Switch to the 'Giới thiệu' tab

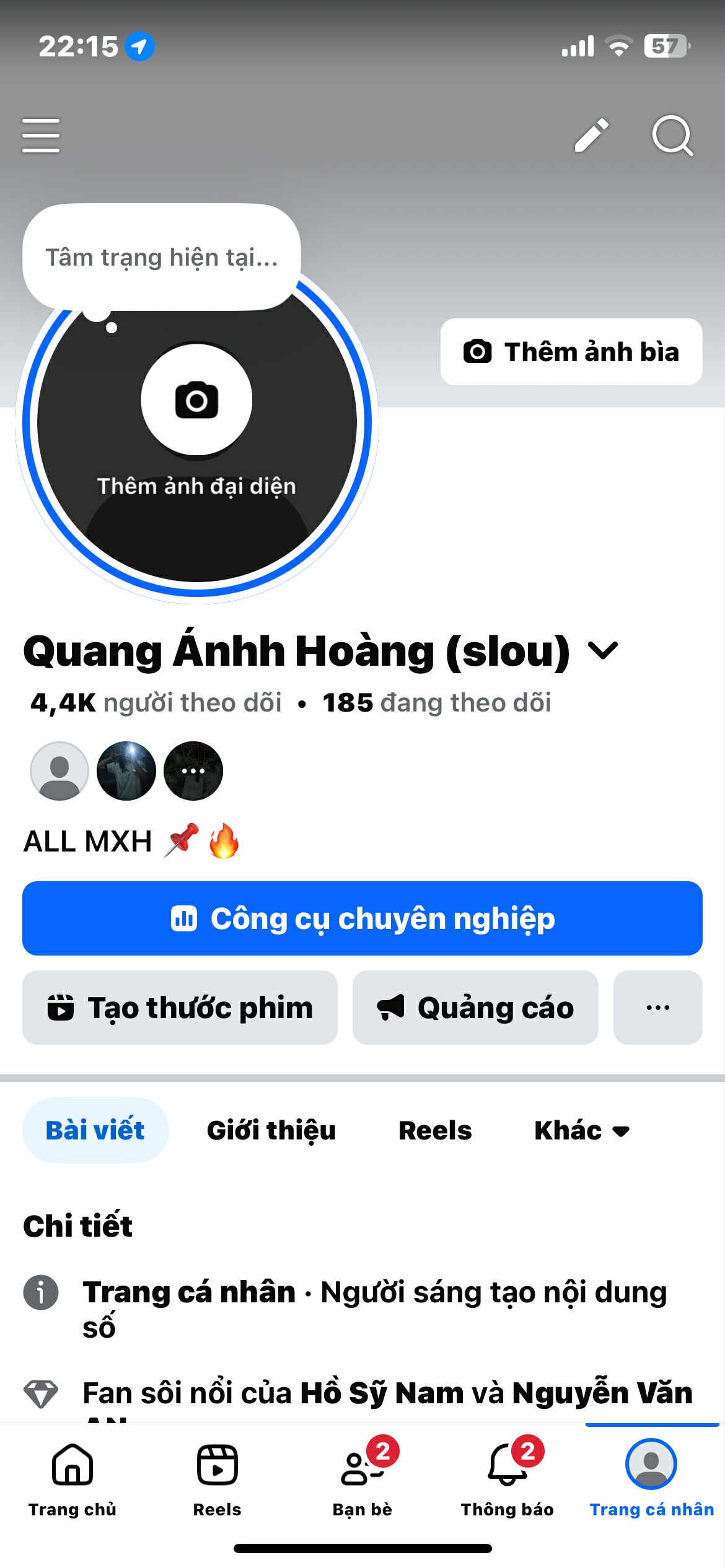tap(271, 1130)
